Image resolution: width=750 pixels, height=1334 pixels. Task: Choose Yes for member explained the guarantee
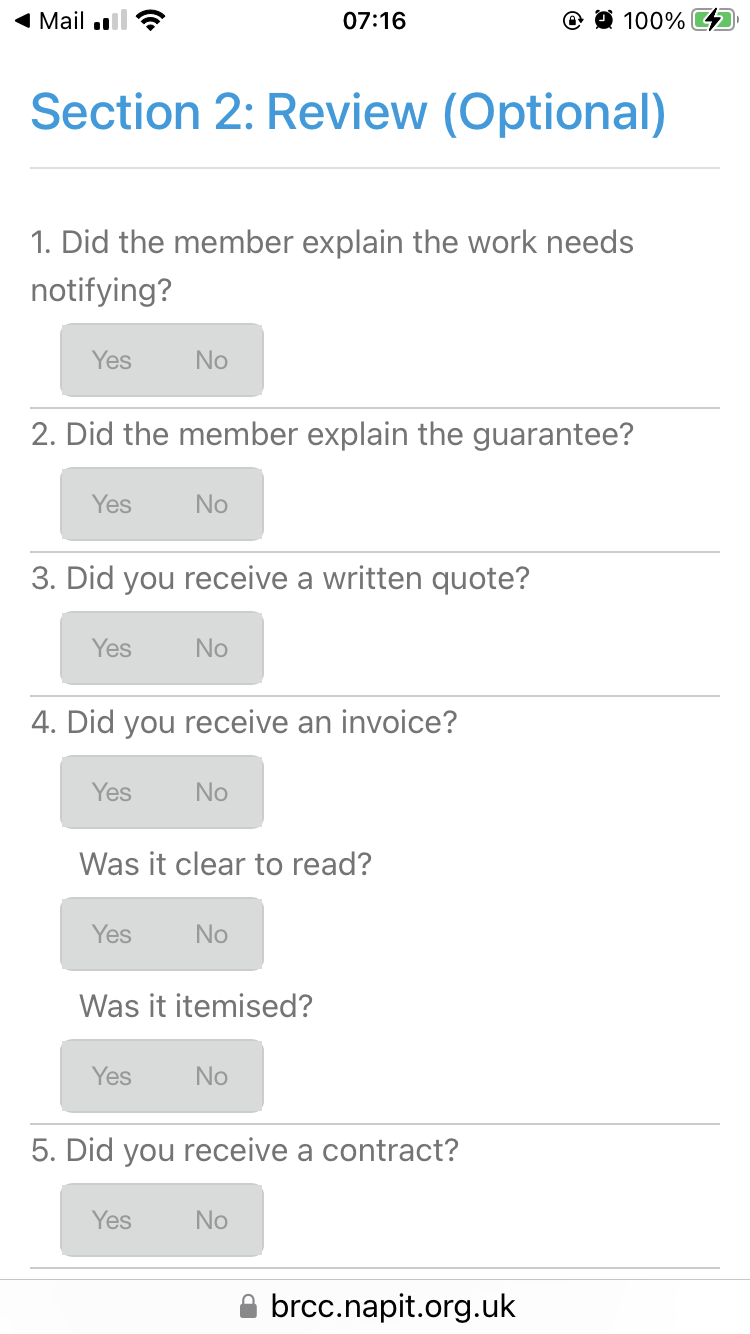[112, 504]
